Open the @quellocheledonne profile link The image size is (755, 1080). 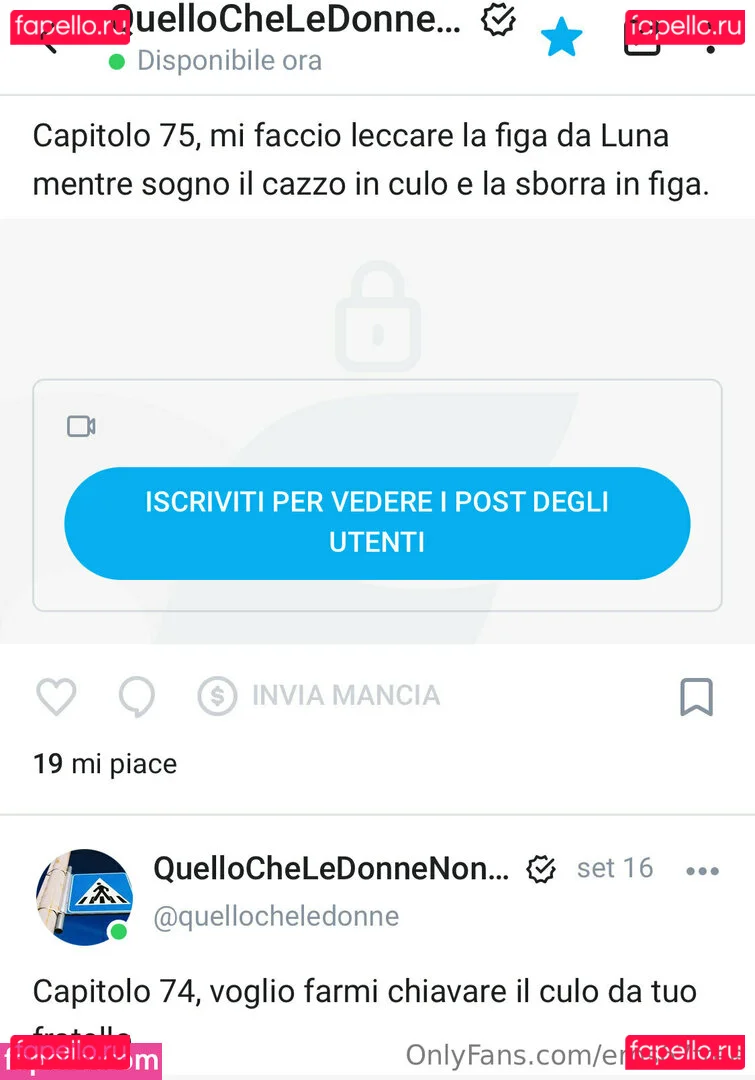[276, 916]
